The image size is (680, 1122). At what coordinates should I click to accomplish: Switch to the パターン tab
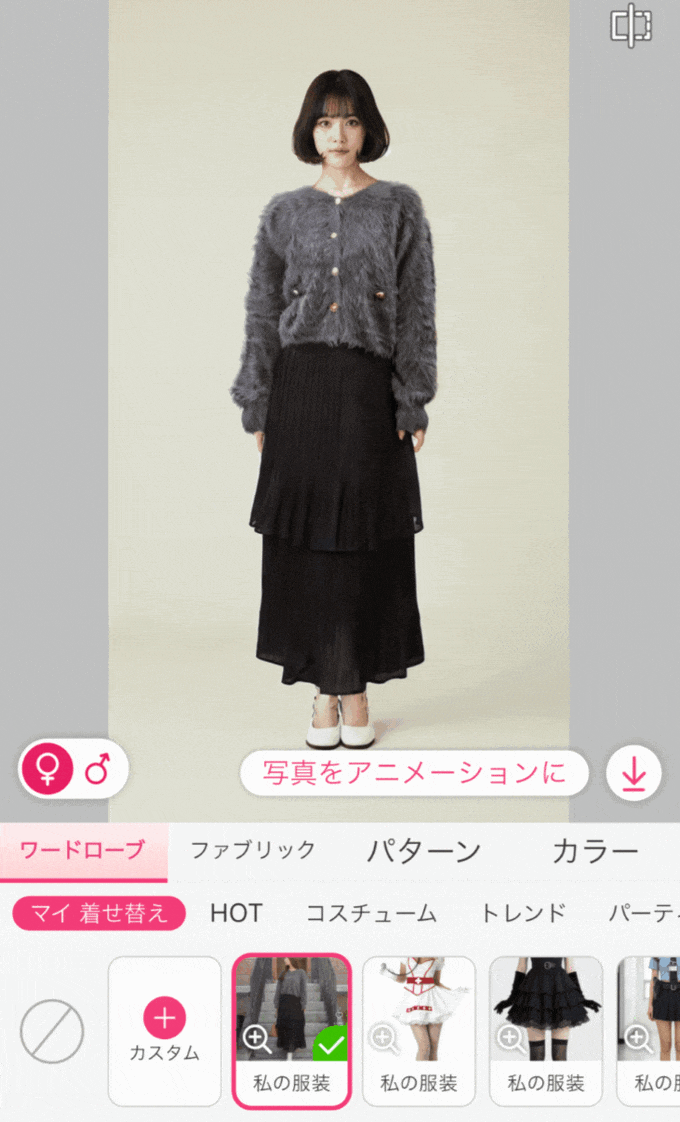[423, 852]
